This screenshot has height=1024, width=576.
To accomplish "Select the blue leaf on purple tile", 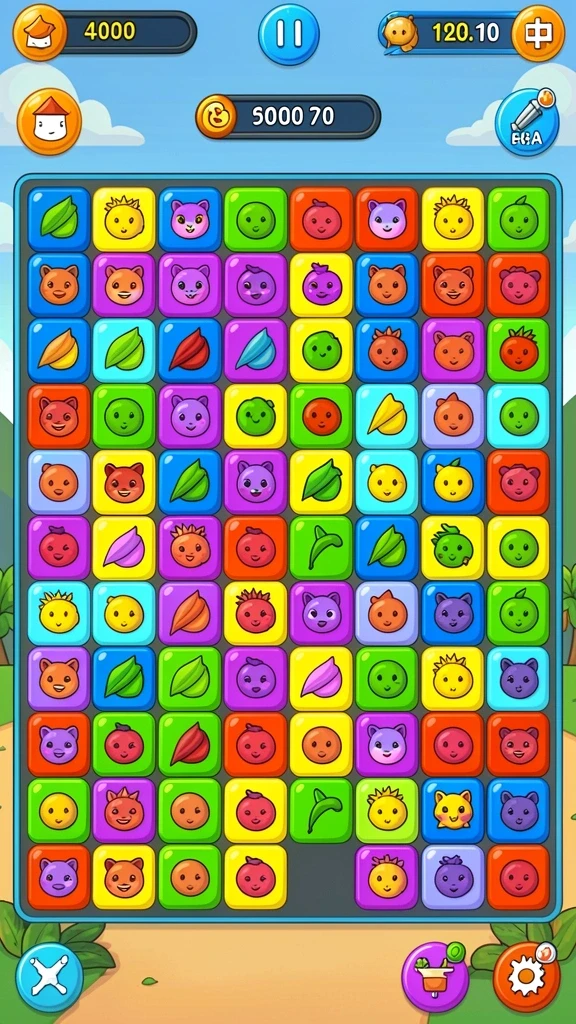I will tap(255, 351).
